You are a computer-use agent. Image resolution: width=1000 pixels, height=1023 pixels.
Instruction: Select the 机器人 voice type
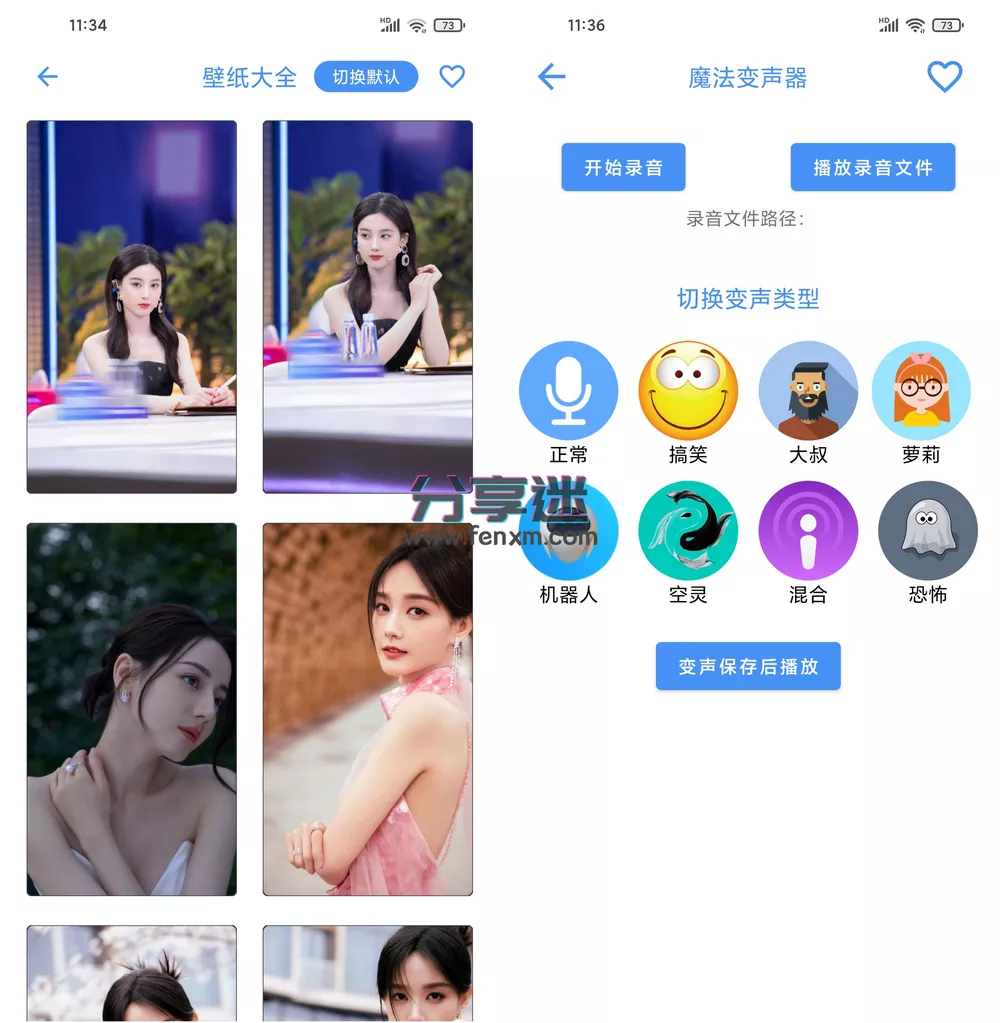tap(568, 532)
